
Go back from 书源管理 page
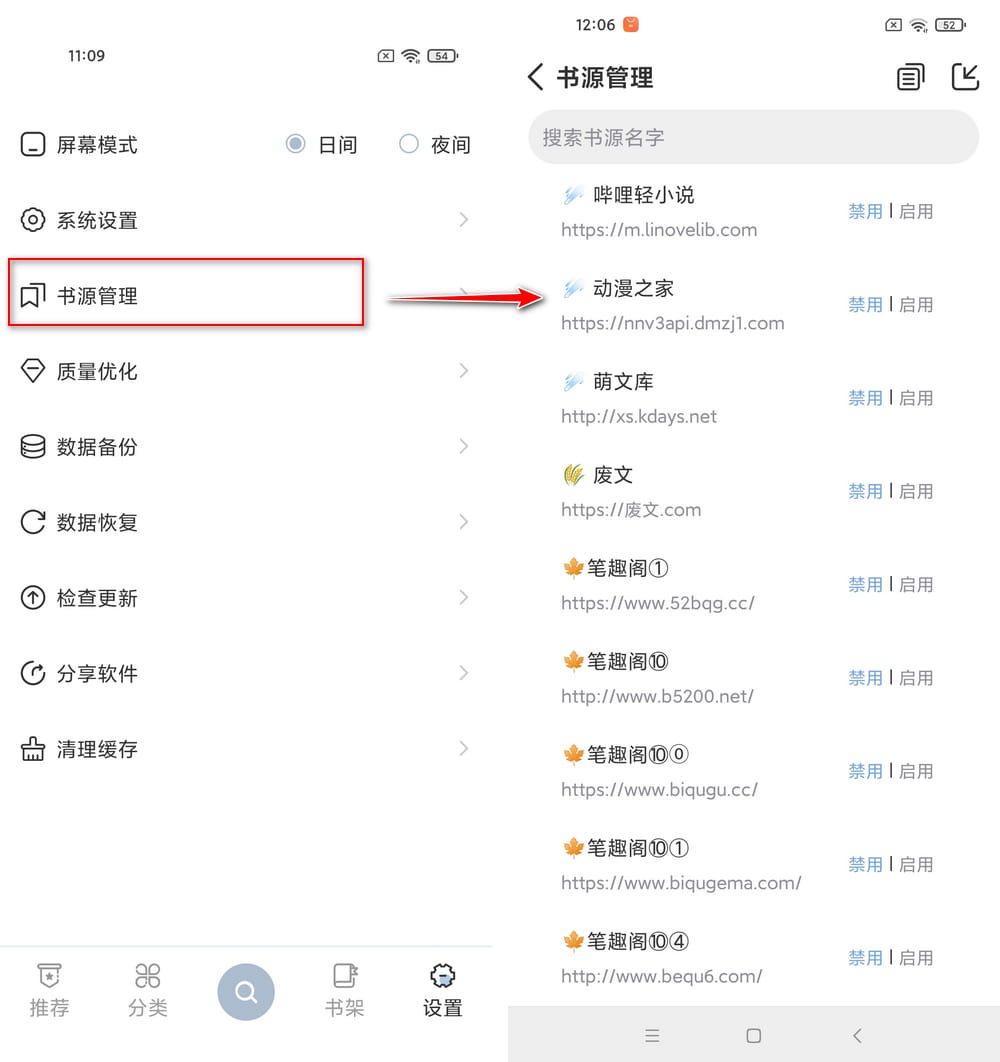pos(536,77)
